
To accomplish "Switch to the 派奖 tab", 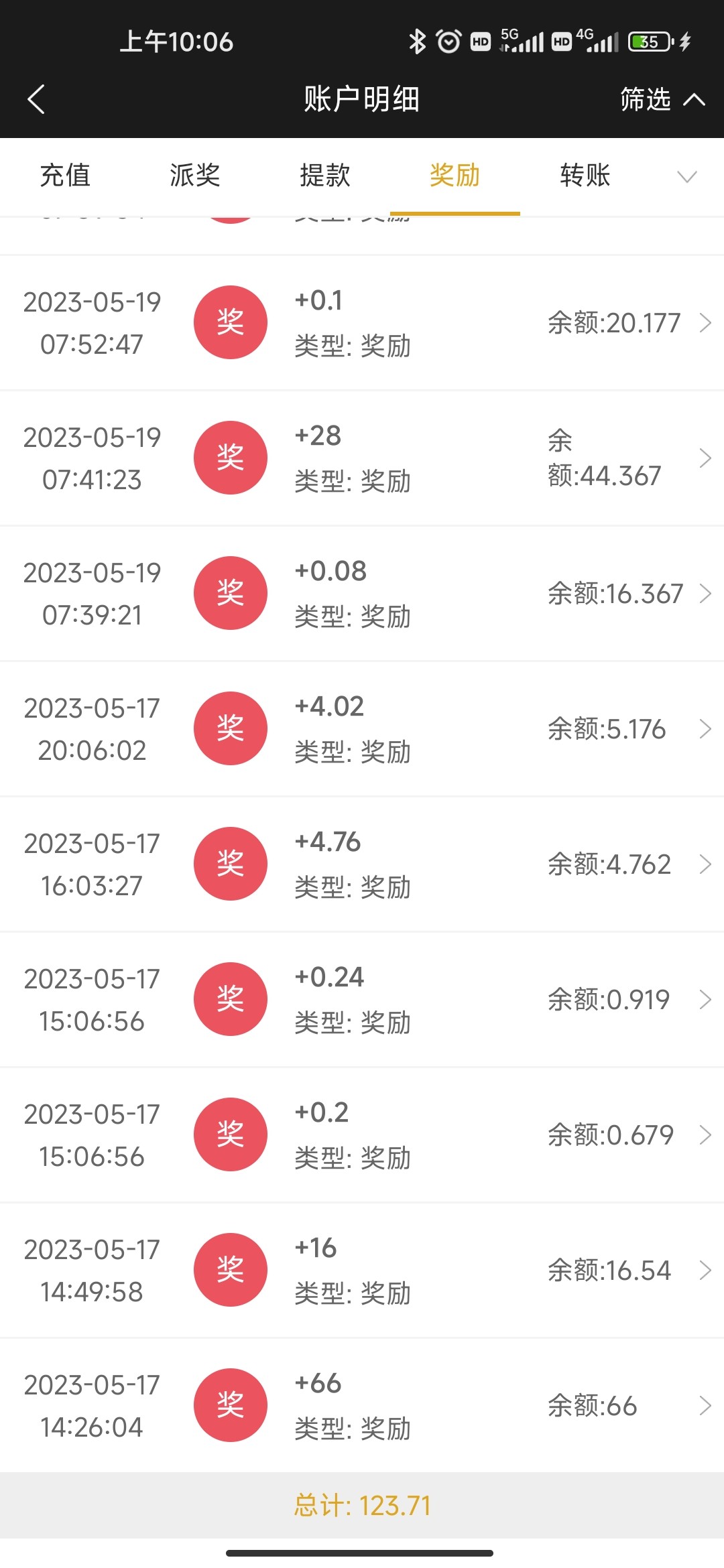I will (195, 176).
